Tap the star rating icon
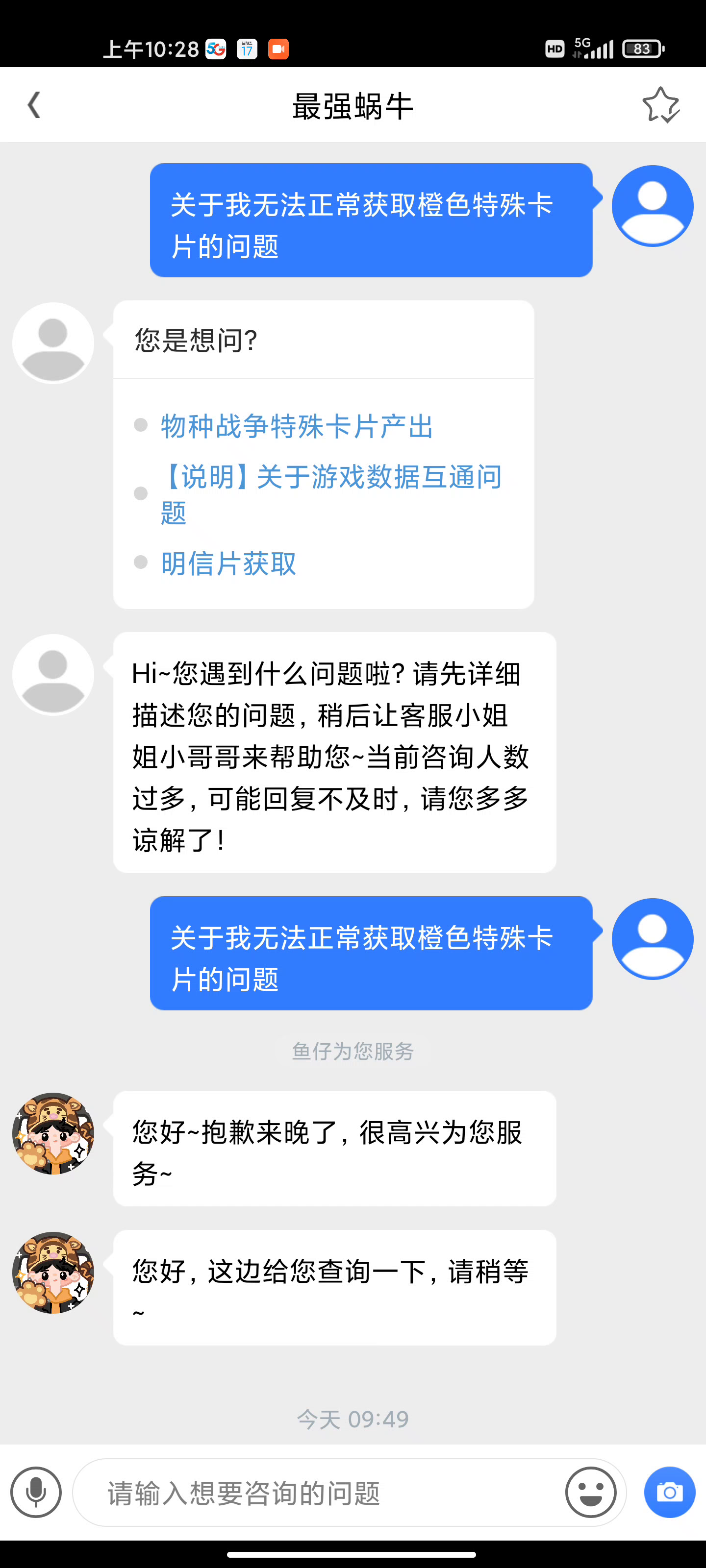The width and height of the screenshot is (706, 1568). coord(661,105)
